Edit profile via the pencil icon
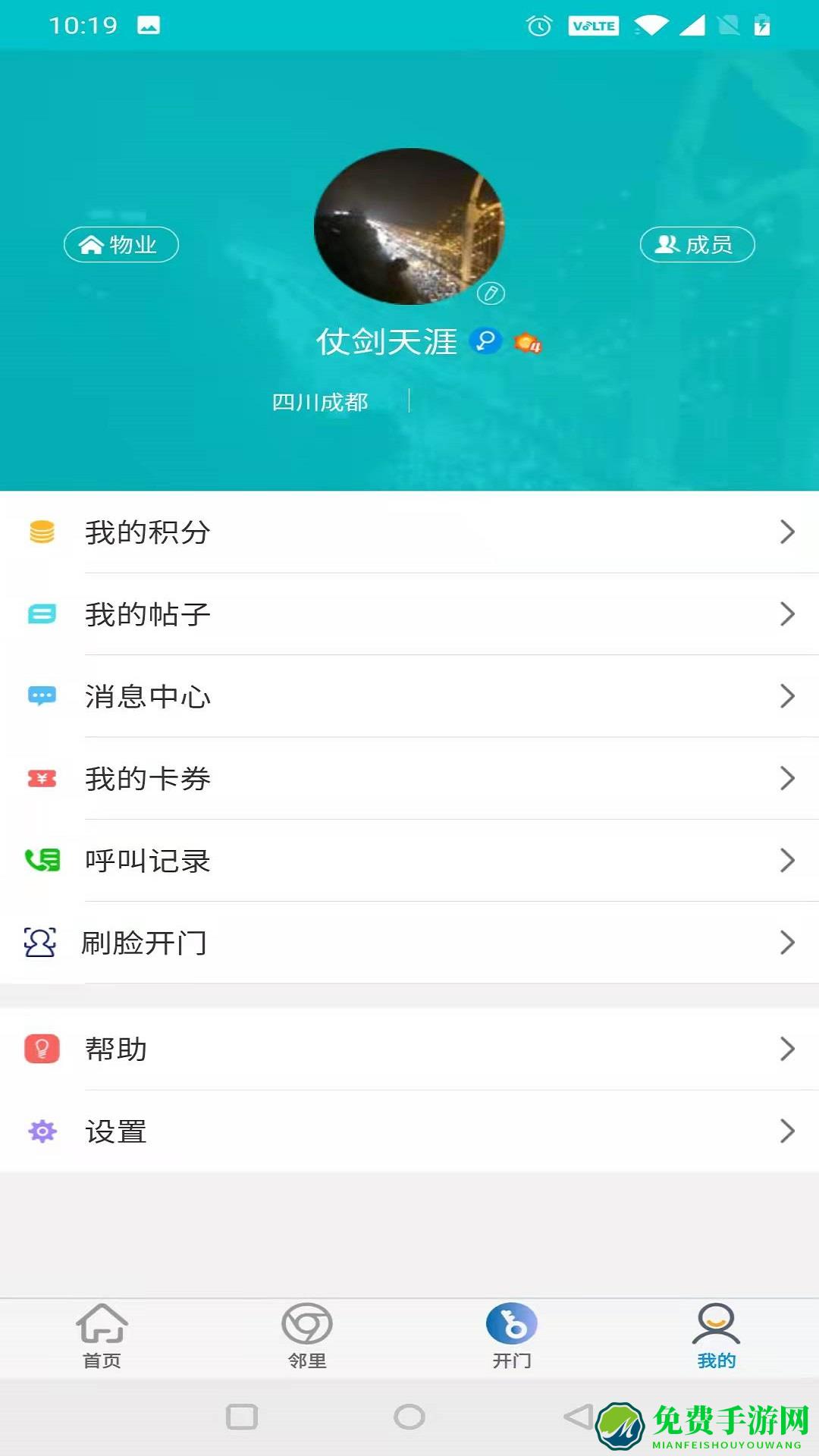 pyautogui.click(x=491, y=293)
